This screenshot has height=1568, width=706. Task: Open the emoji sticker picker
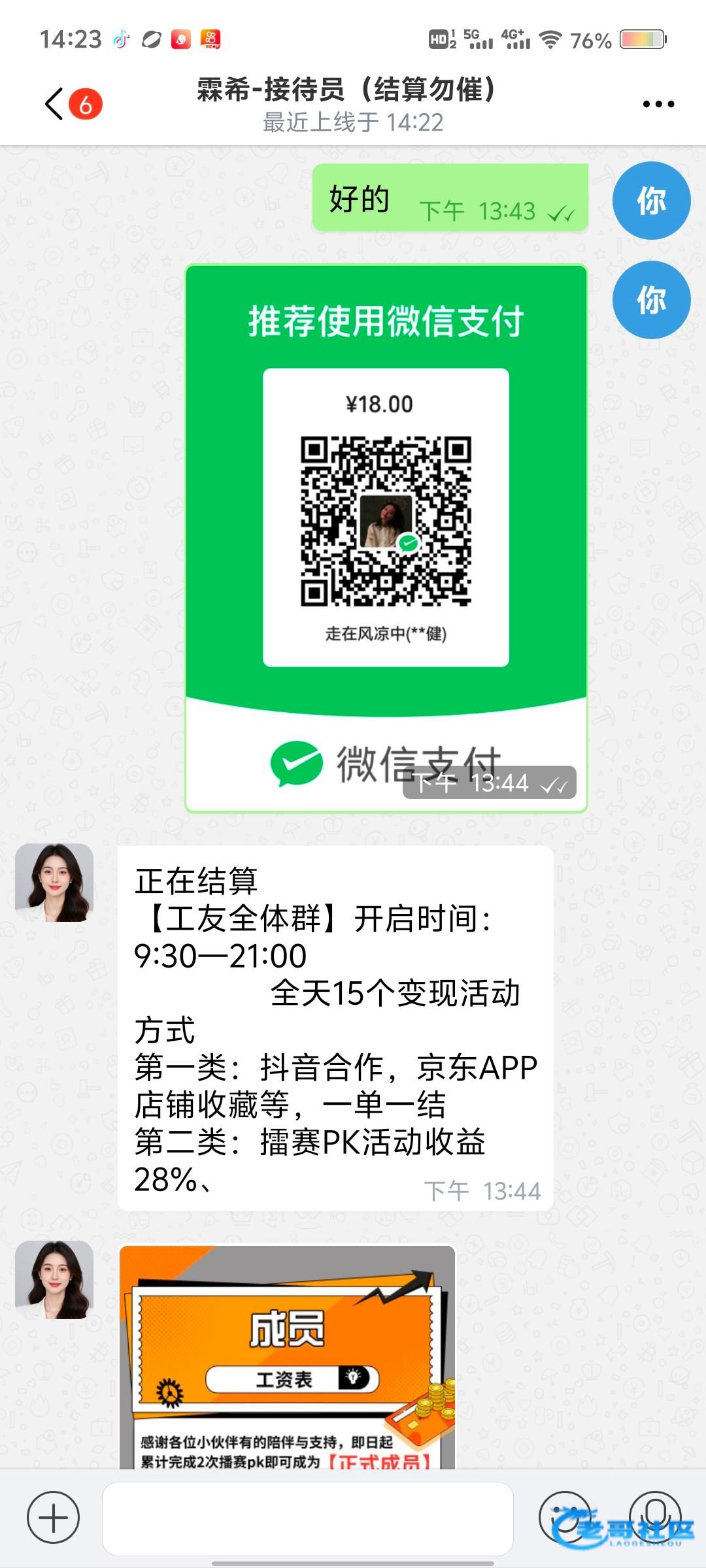click(x=563, y=1517)
